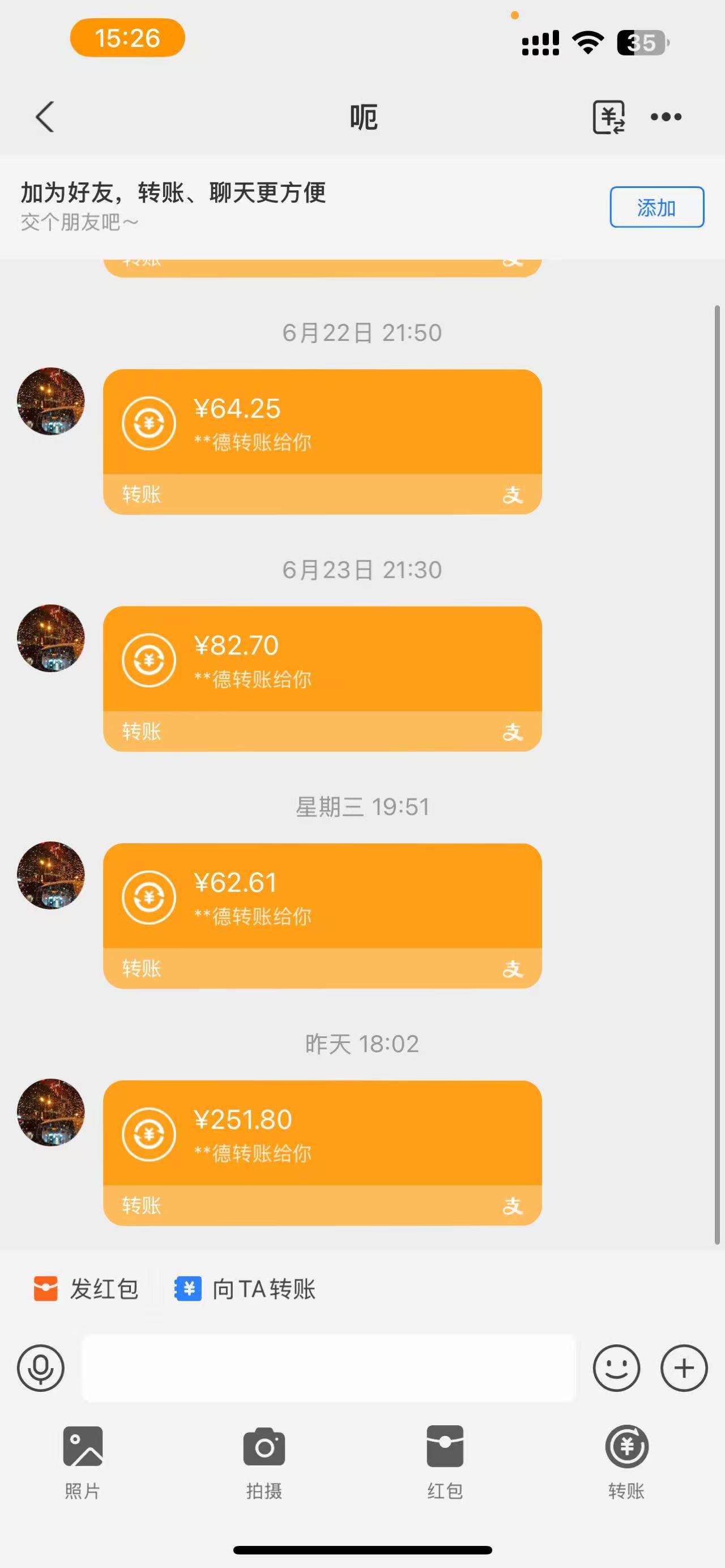
Task: Tap the sender avatar beside ¥64.25
Action: coord(51,401)
